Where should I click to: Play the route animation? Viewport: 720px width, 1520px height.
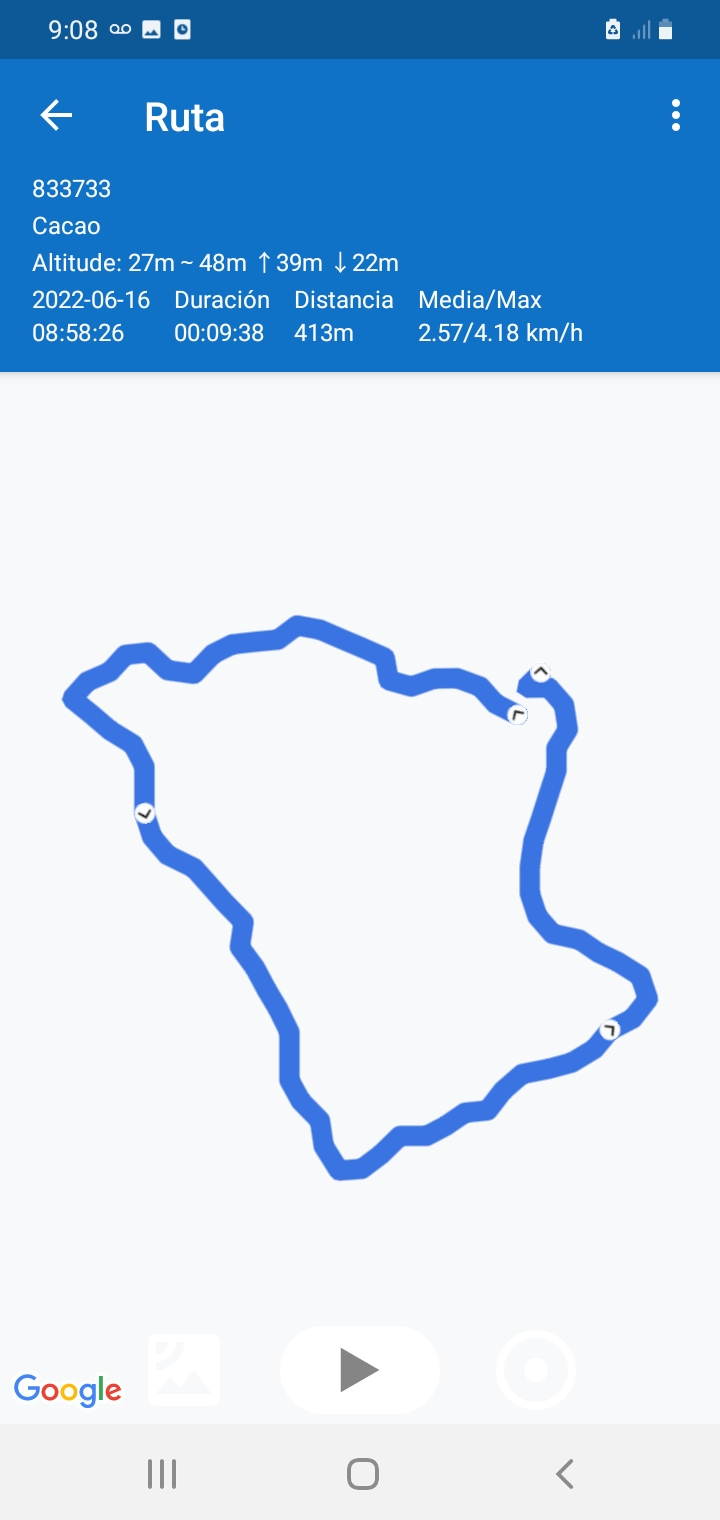click(359, 1370)
